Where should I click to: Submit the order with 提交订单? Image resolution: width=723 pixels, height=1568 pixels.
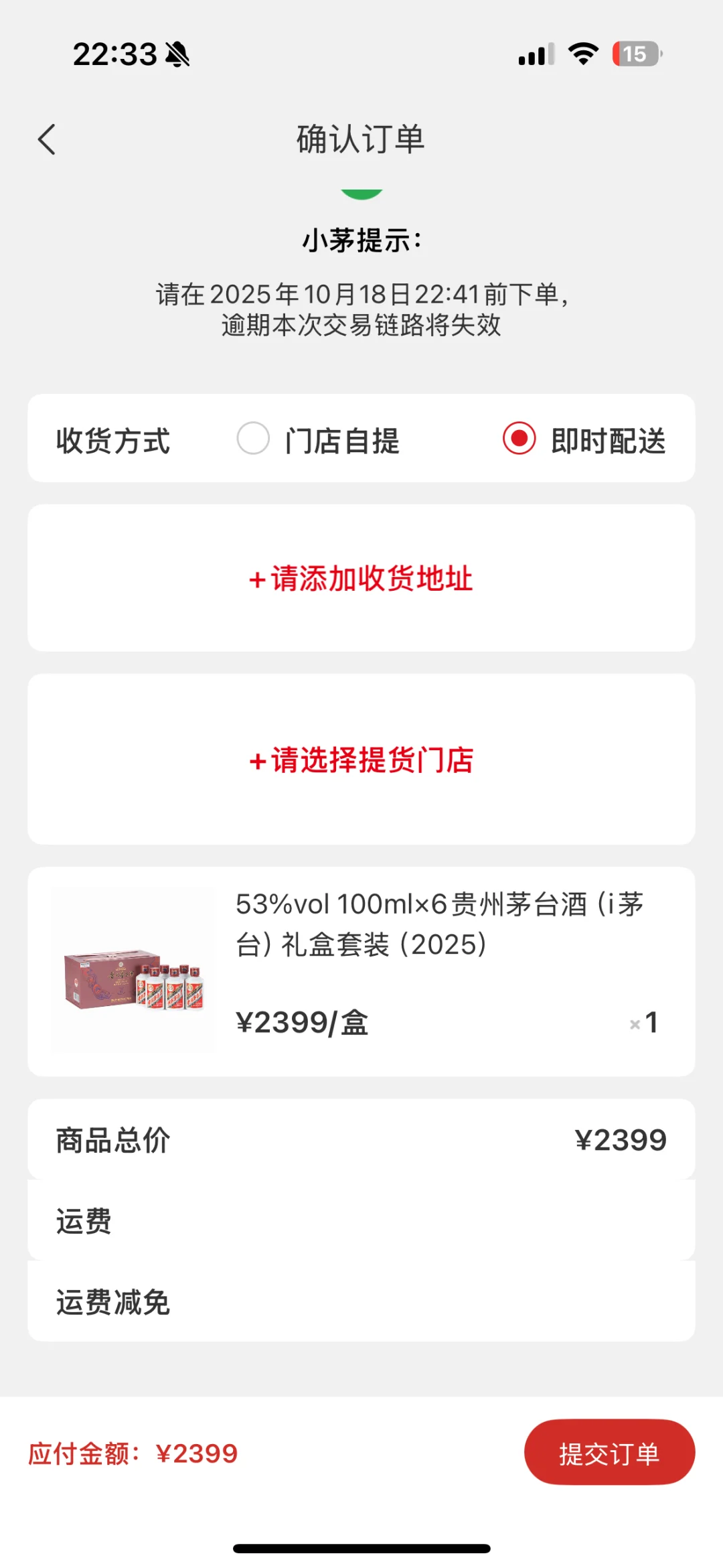(x=609, y=1453)
